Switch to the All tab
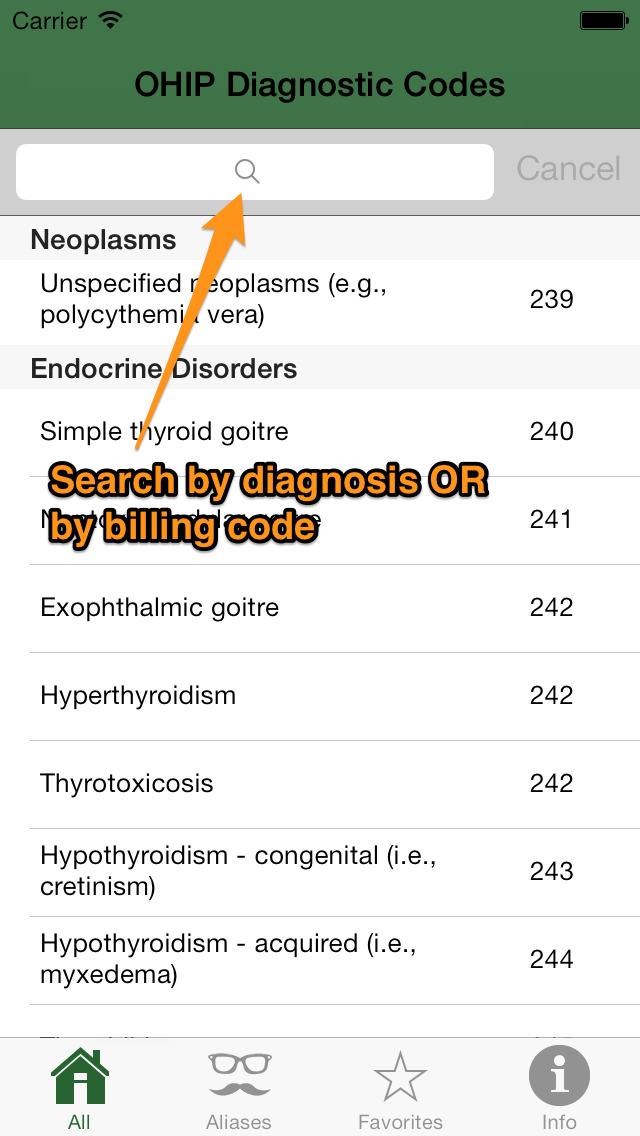Screen dimensions: 640x1136 80,1088
